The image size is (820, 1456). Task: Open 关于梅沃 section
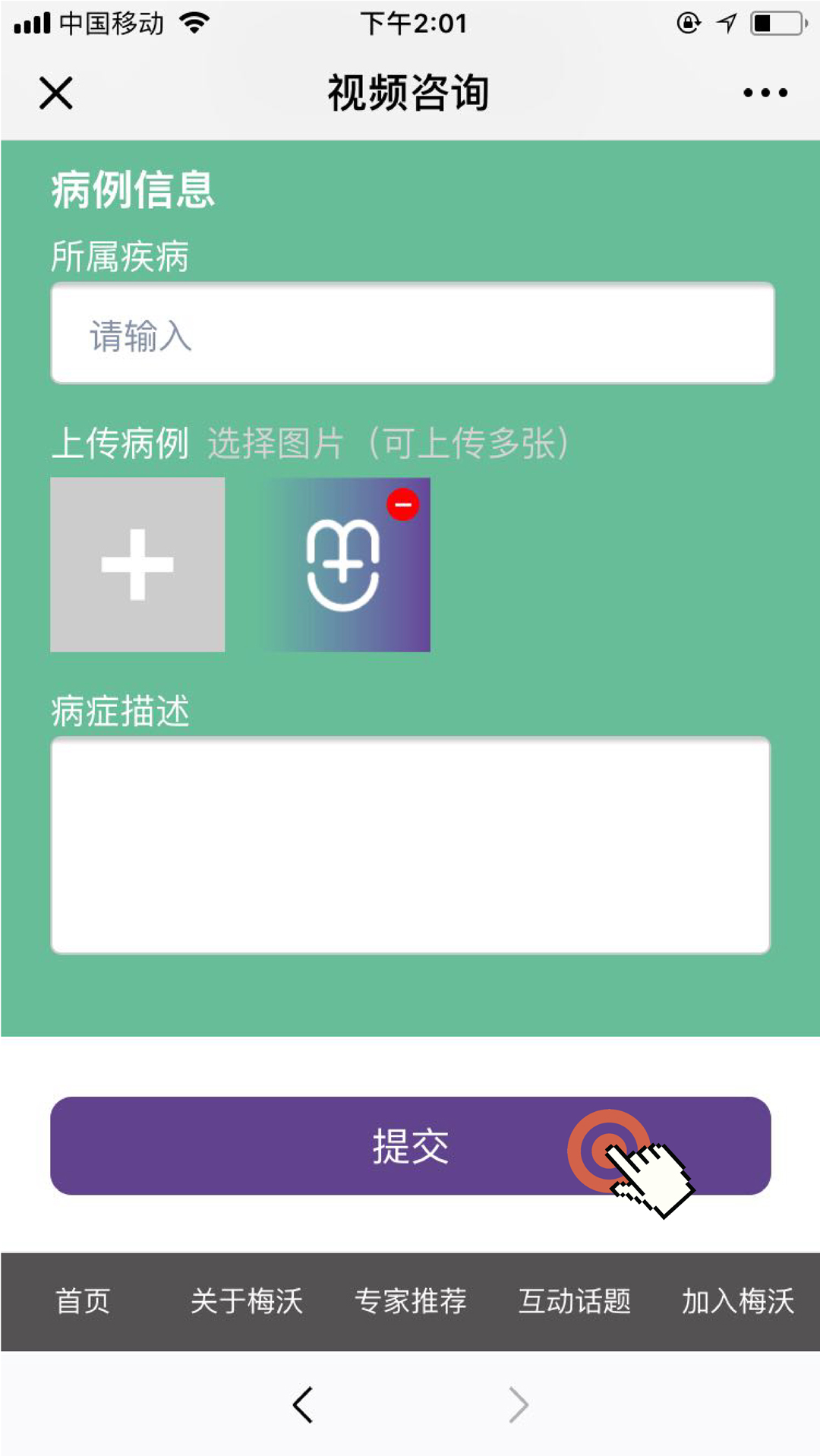pyautogui.click(x=247, y=1301)
